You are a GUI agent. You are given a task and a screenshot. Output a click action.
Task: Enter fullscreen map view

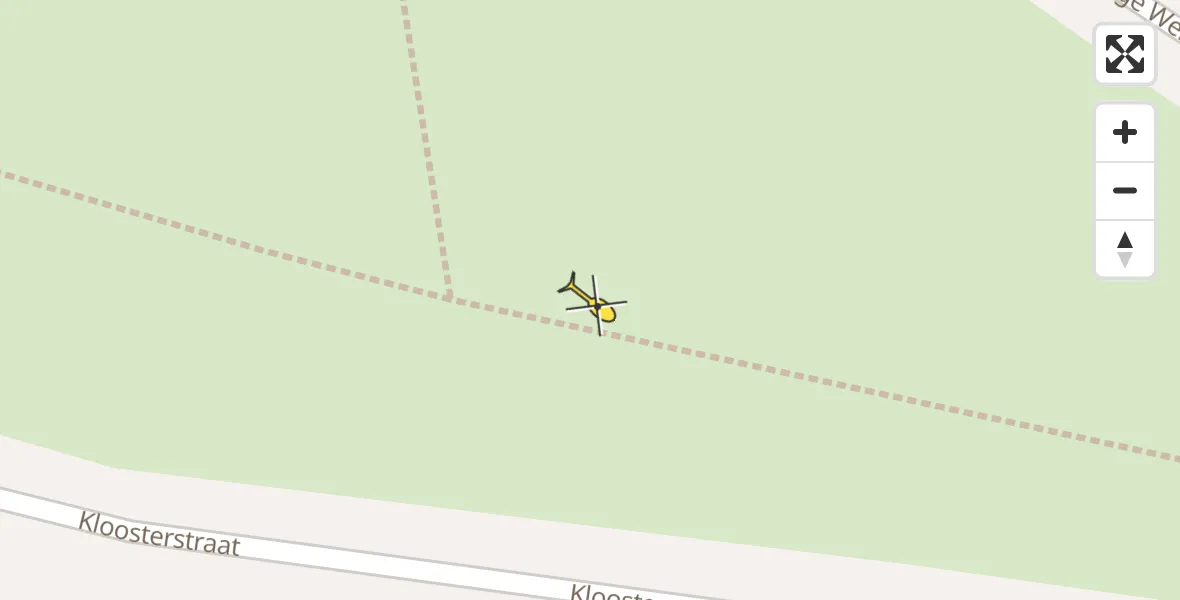pos(1124,54)
